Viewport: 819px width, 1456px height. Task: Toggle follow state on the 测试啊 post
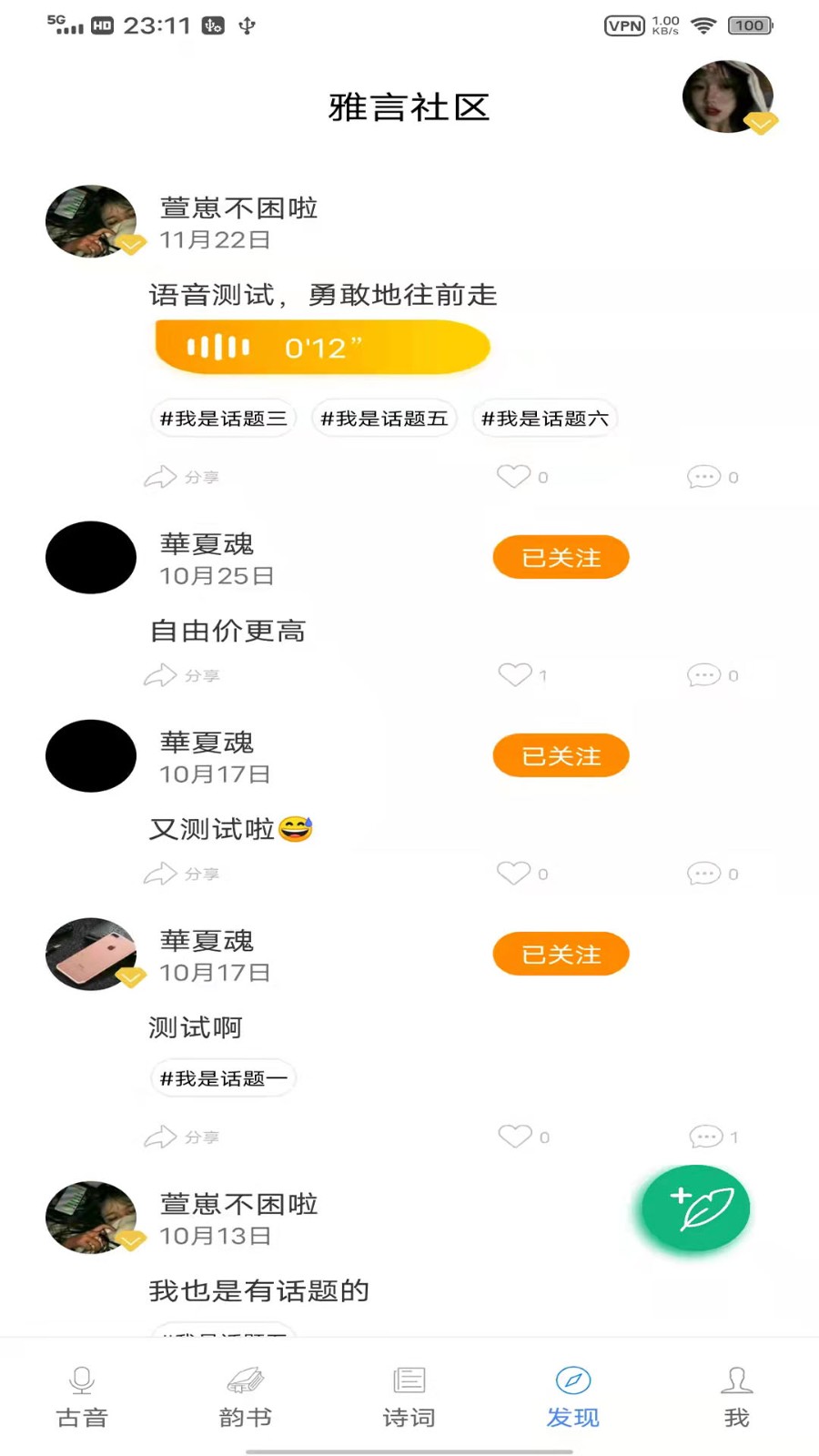pyautogui.click(x=561, y=954)
